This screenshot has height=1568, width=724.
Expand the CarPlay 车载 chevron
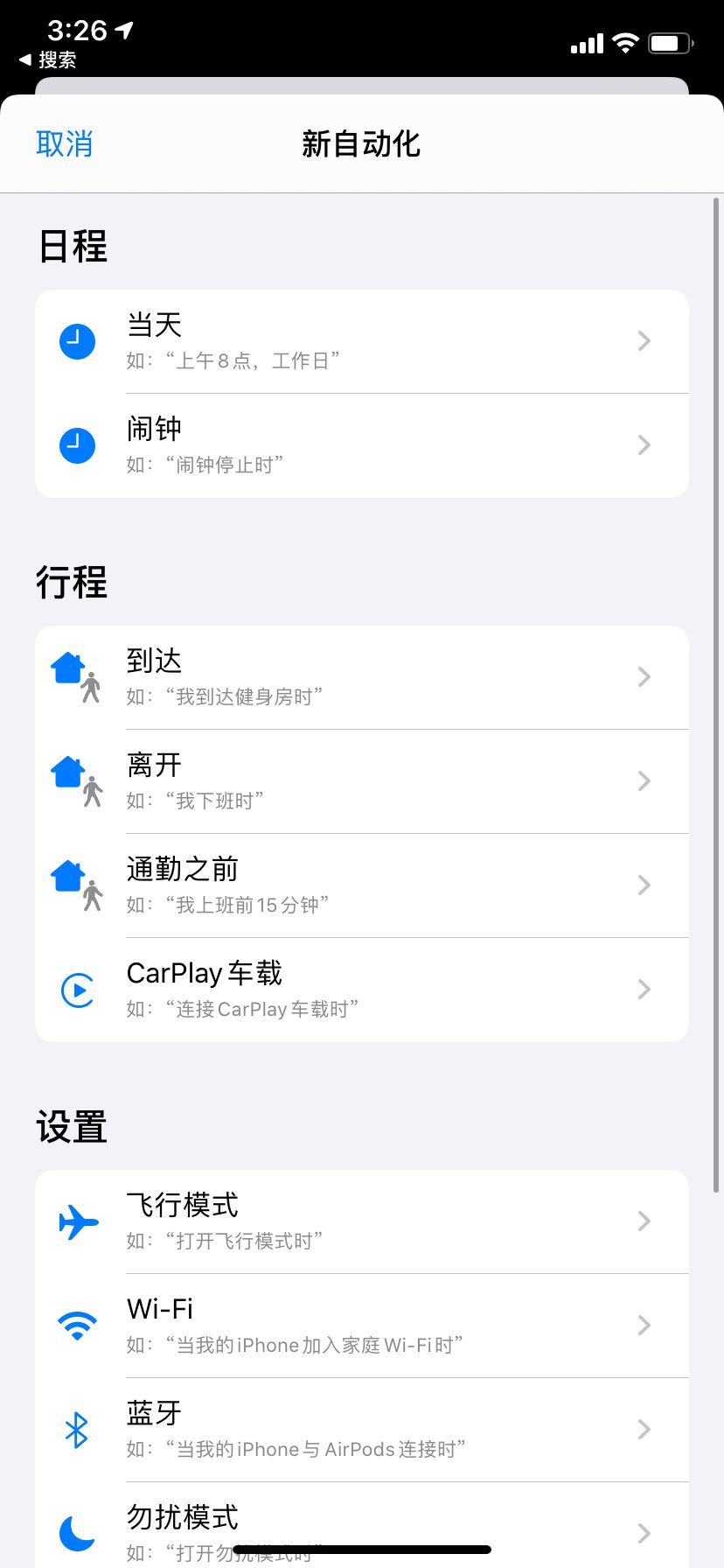[644, 990]
